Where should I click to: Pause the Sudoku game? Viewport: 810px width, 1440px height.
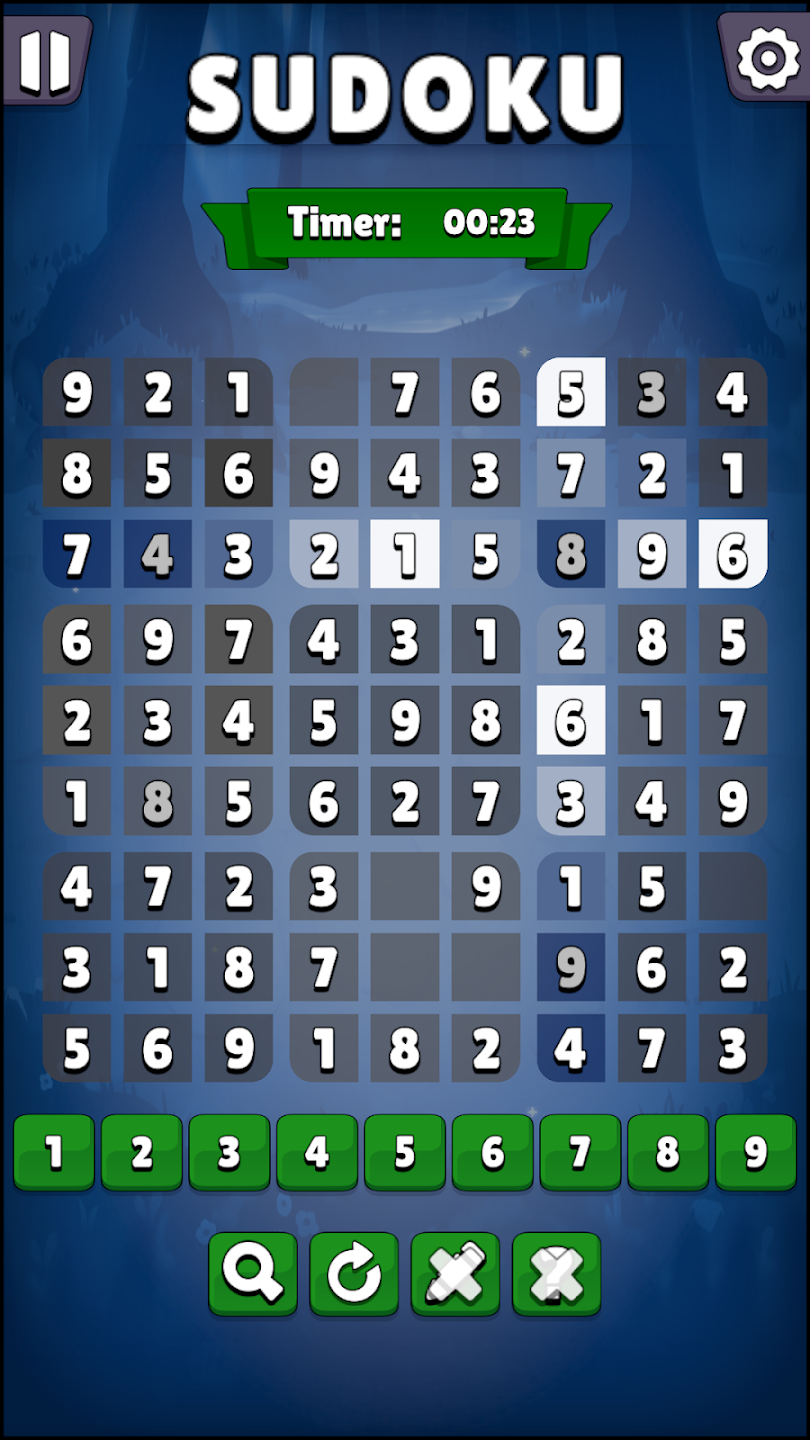(x=46, y=58)
